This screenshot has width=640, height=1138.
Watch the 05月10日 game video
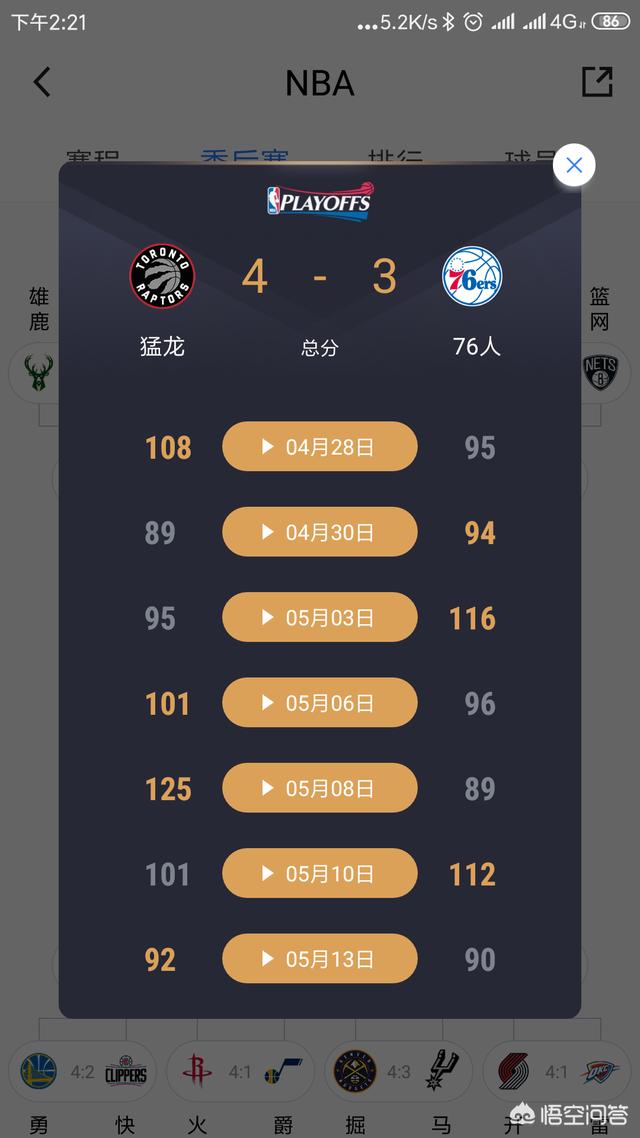[x=320, y=873]
